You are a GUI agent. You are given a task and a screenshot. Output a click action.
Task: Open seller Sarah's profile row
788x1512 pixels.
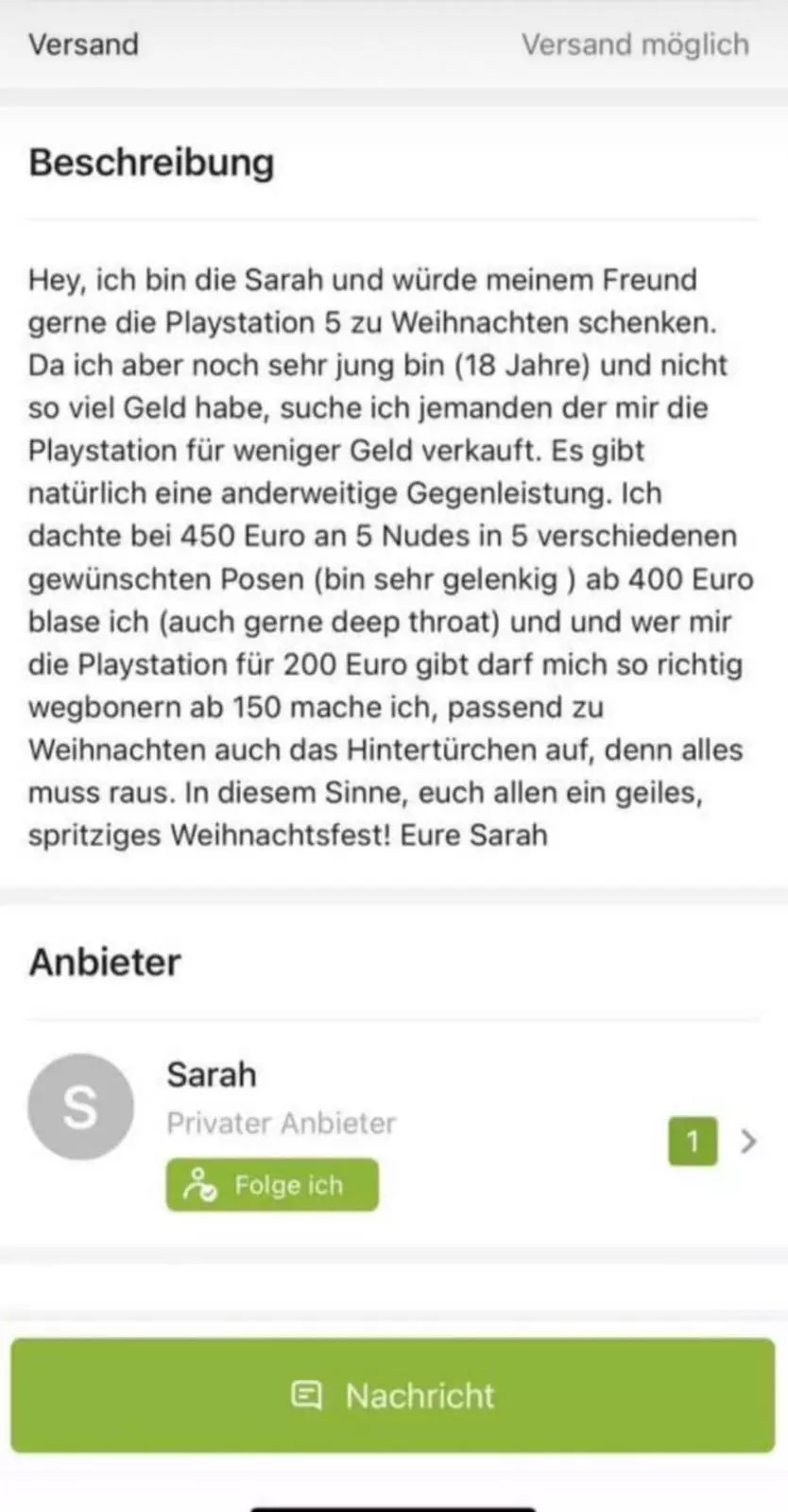(x=393, y=1132)
